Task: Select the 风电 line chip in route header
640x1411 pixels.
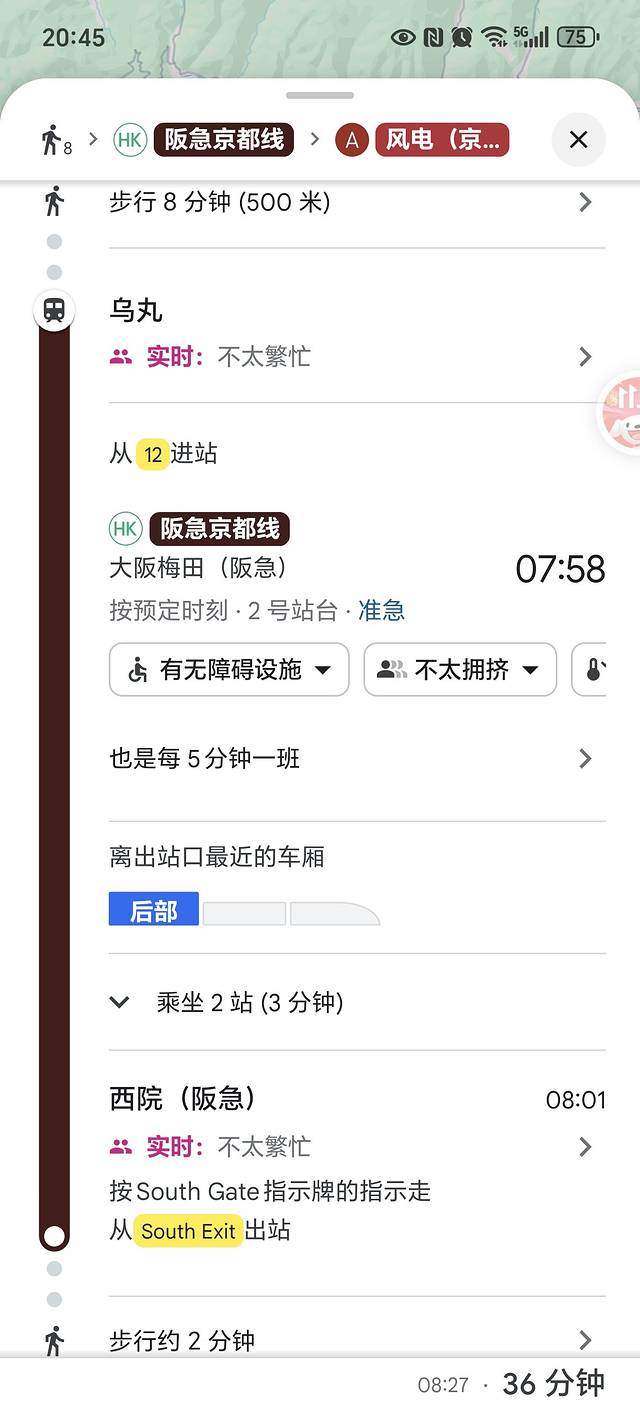Action: [441, 140]
